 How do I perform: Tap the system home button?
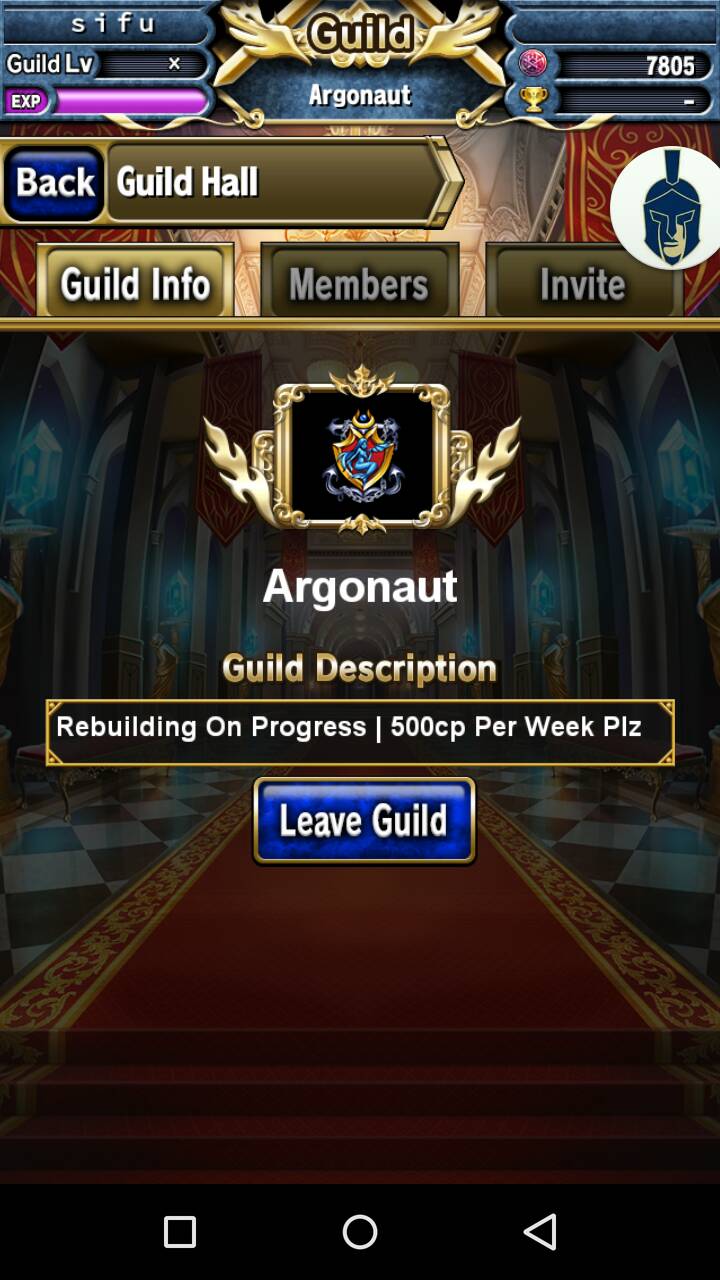[360, 1232]
